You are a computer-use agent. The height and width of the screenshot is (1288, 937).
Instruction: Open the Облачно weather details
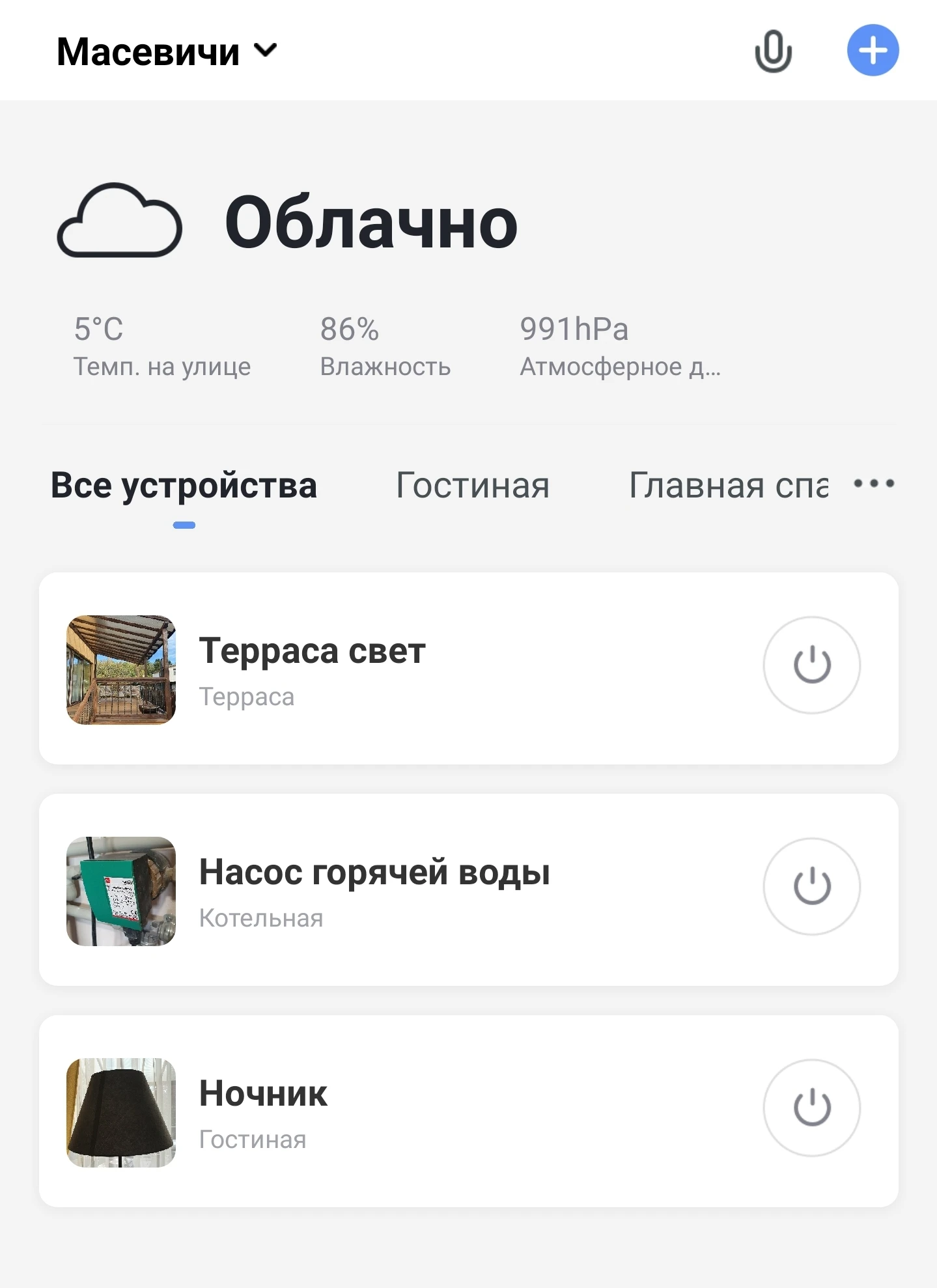tap(370, 223)
